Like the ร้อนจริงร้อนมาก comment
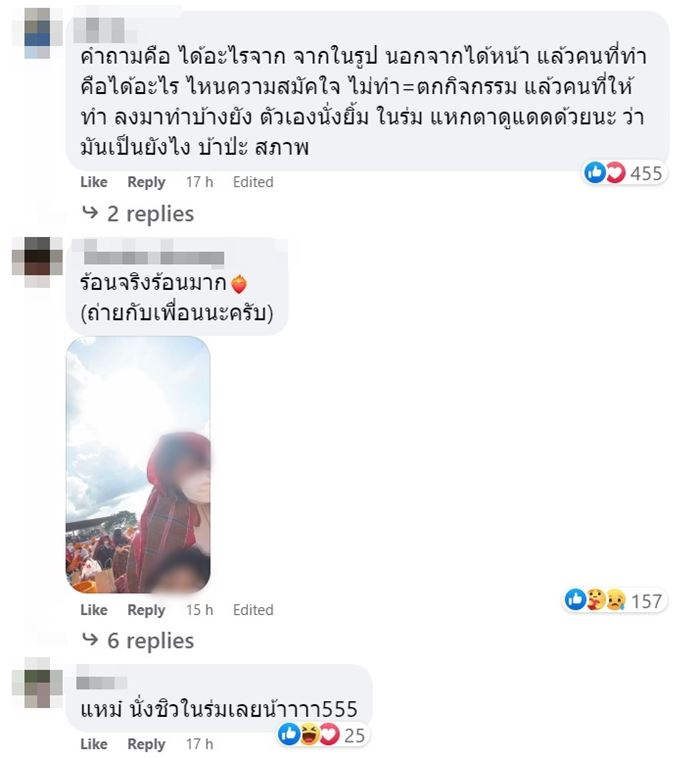This screenshot has height=758, width=700. click(93, 610)
